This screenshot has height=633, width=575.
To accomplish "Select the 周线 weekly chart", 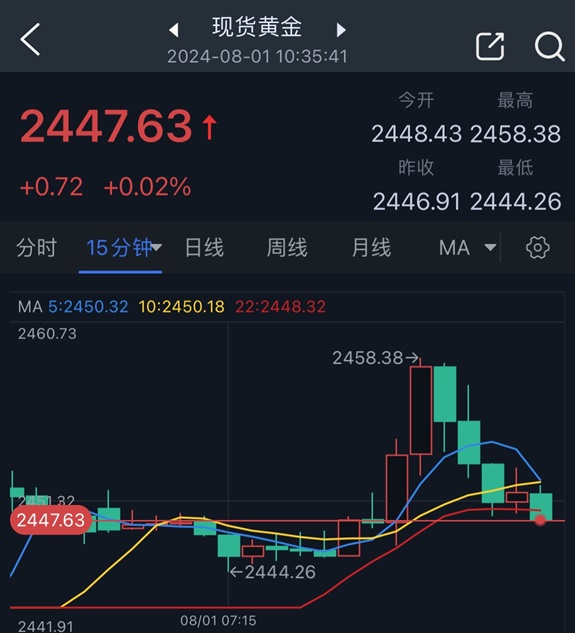I will tap(287, 247).
